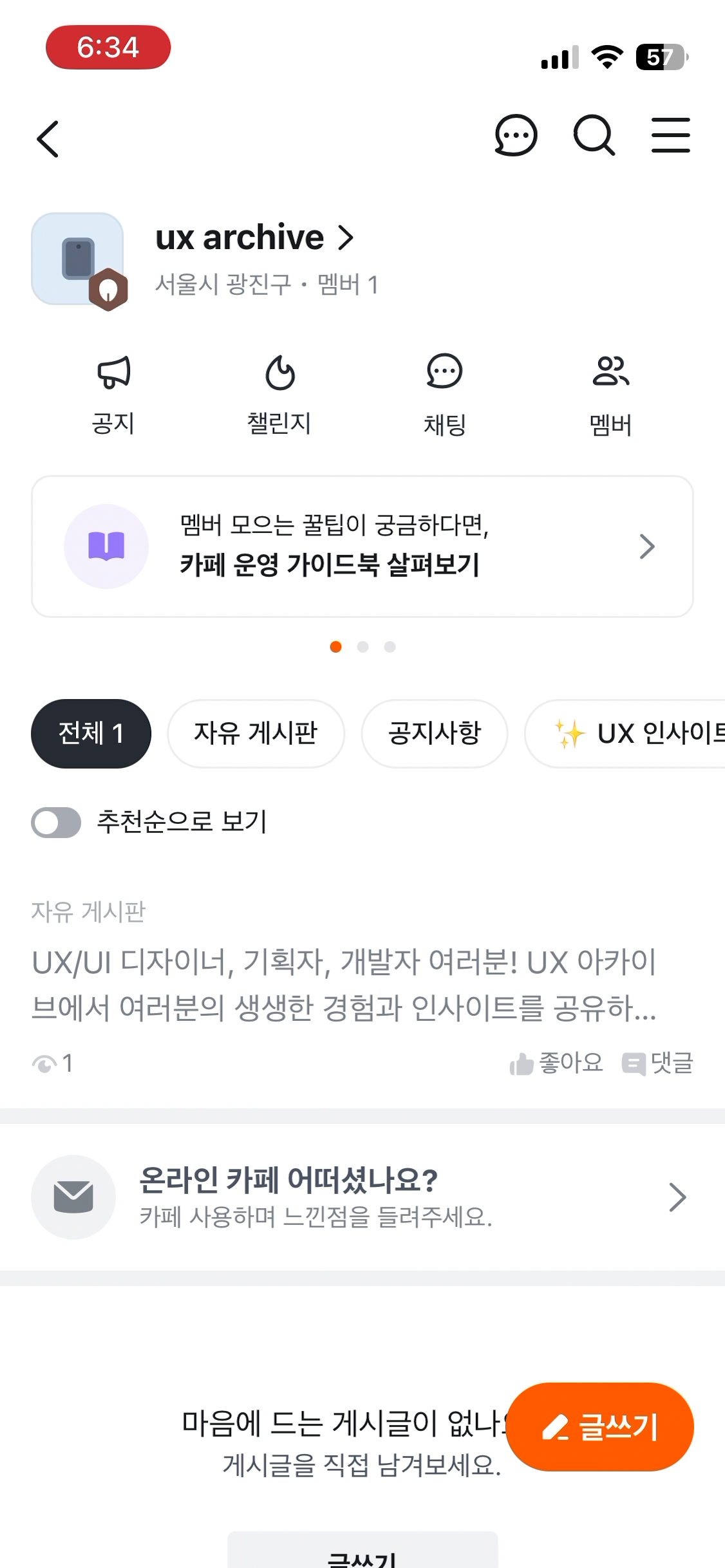This screenshot has width=725, height=1568.
Task: Tap the orange 글쓰기 floating button
Action: click(599, 1426)
